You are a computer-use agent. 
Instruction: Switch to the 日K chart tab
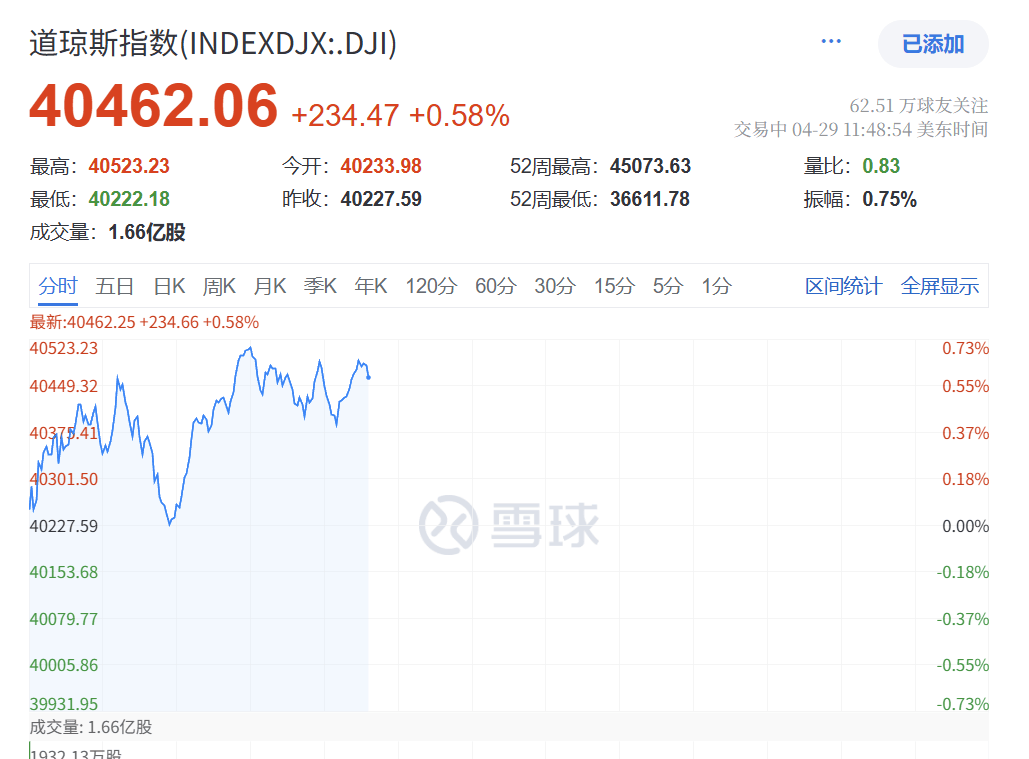click(169, 287)
